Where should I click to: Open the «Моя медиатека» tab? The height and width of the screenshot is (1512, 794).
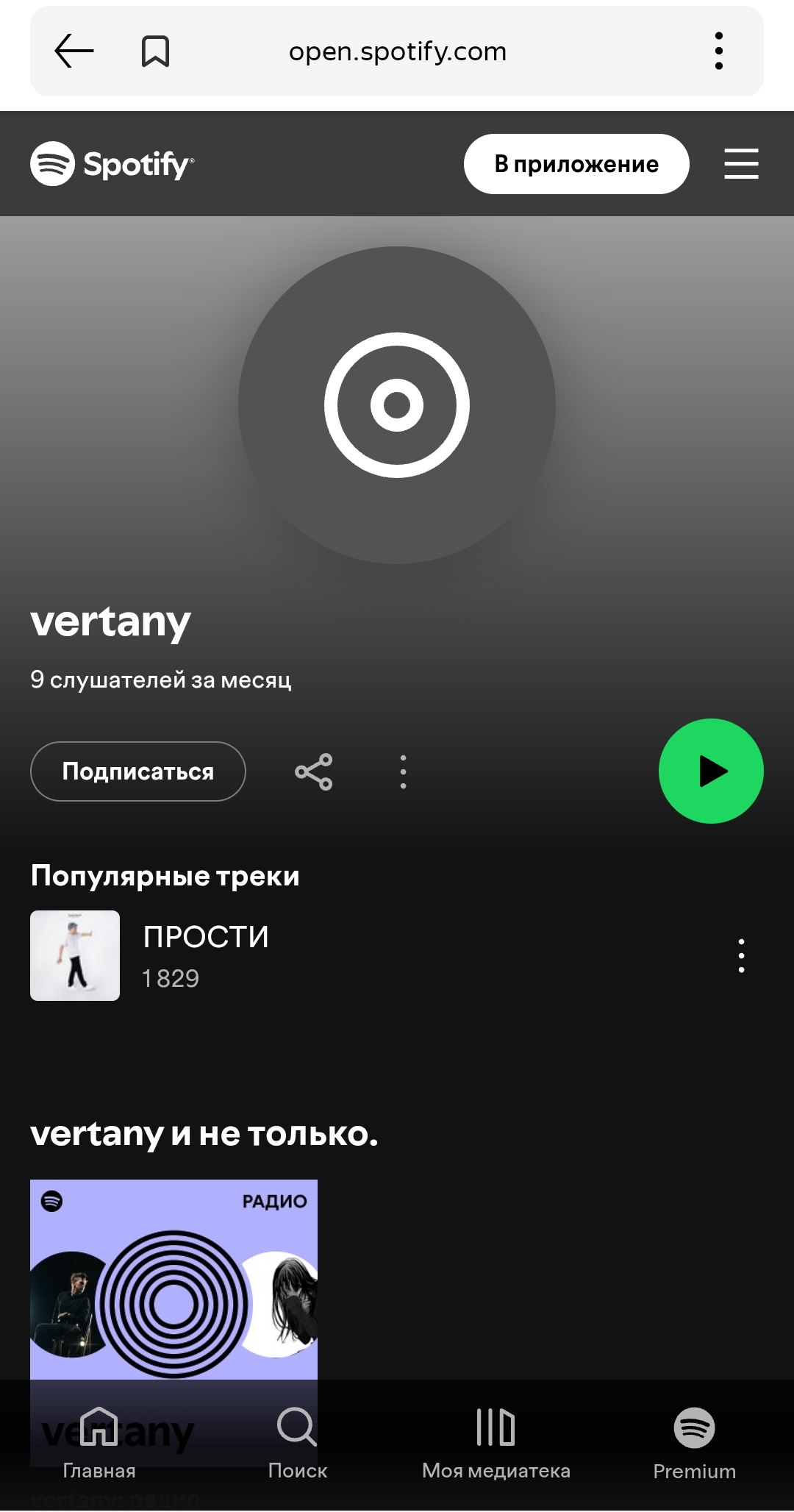point(496,1443)
